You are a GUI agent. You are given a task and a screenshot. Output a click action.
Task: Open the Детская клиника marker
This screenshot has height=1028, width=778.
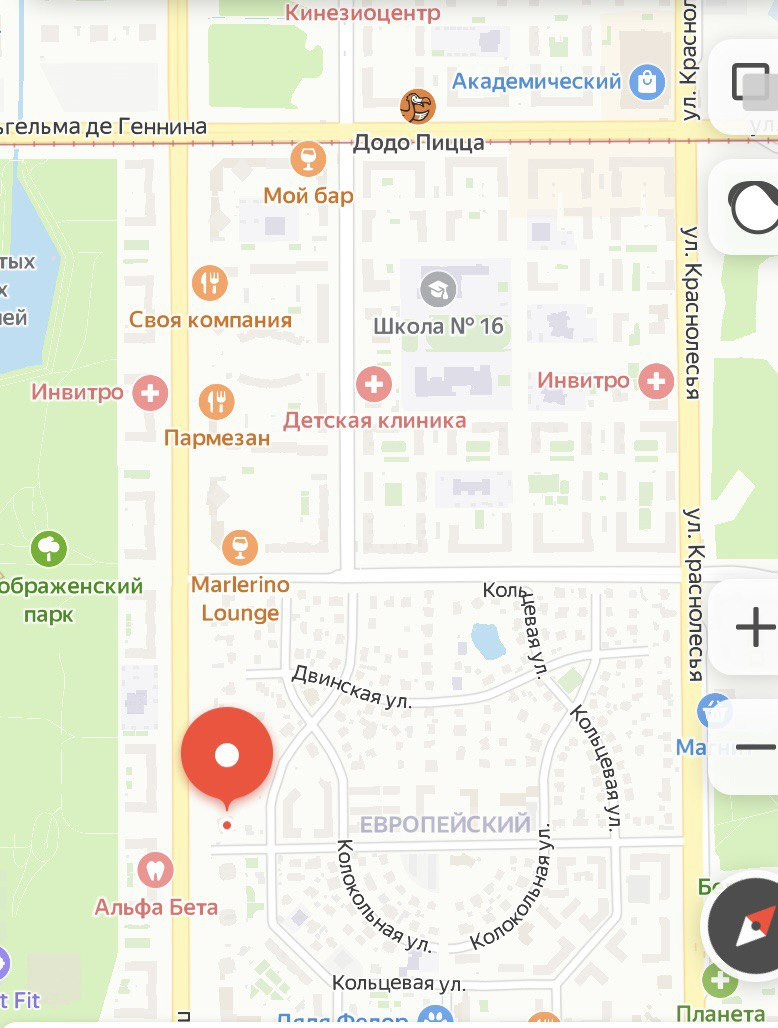point(374,384)
